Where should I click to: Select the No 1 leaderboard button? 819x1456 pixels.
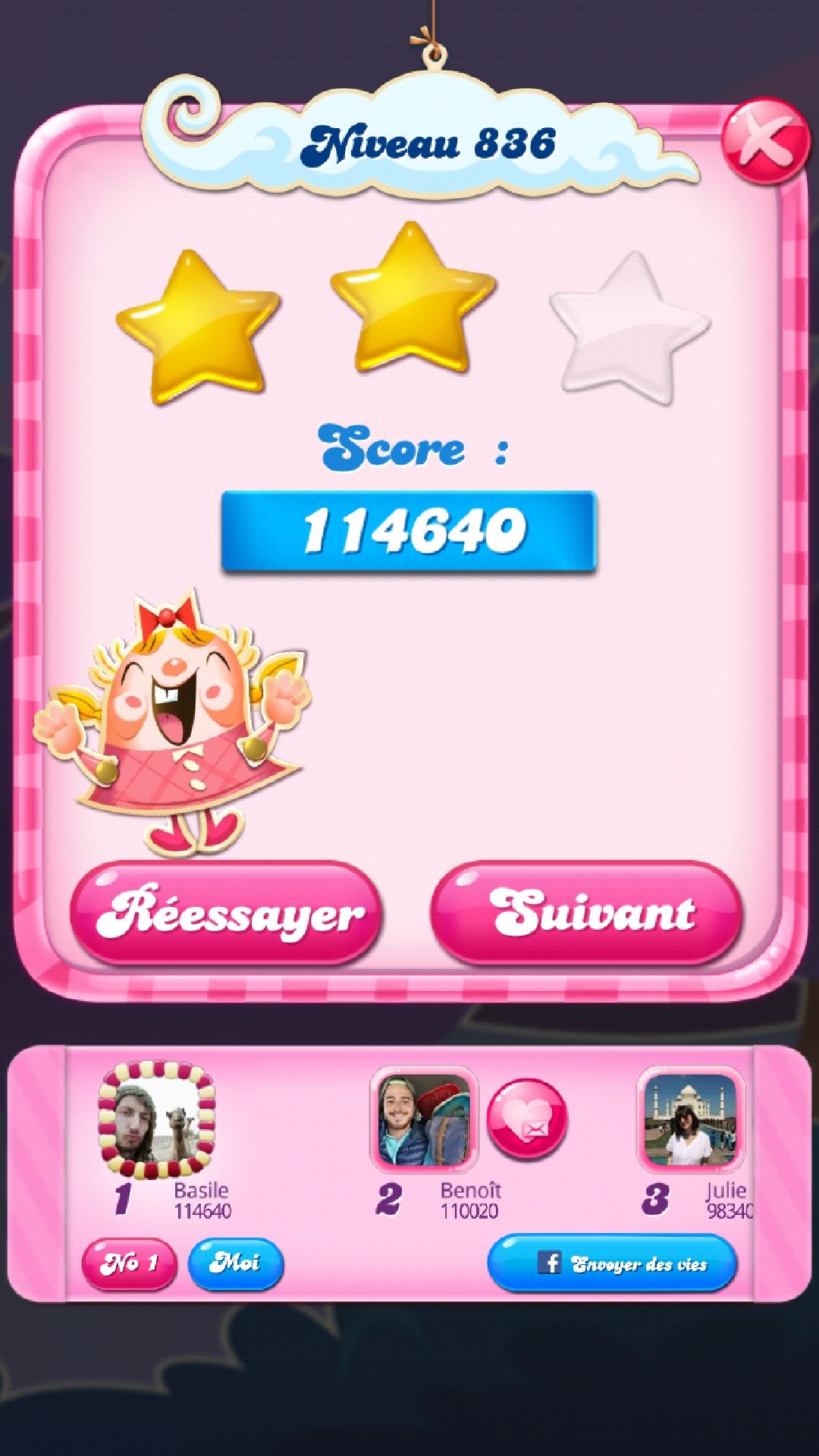(x=129, y=1263)
